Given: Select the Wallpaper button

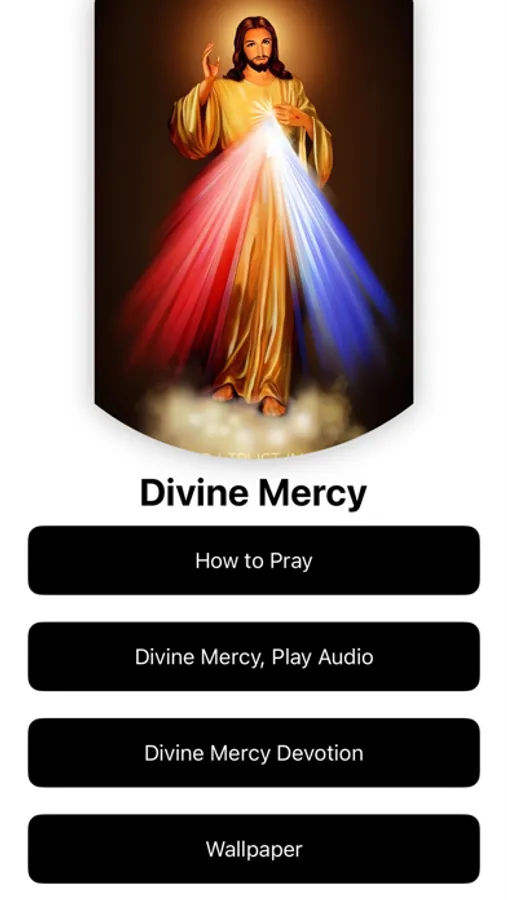Looking at the screenshot, I should point(253,848).
